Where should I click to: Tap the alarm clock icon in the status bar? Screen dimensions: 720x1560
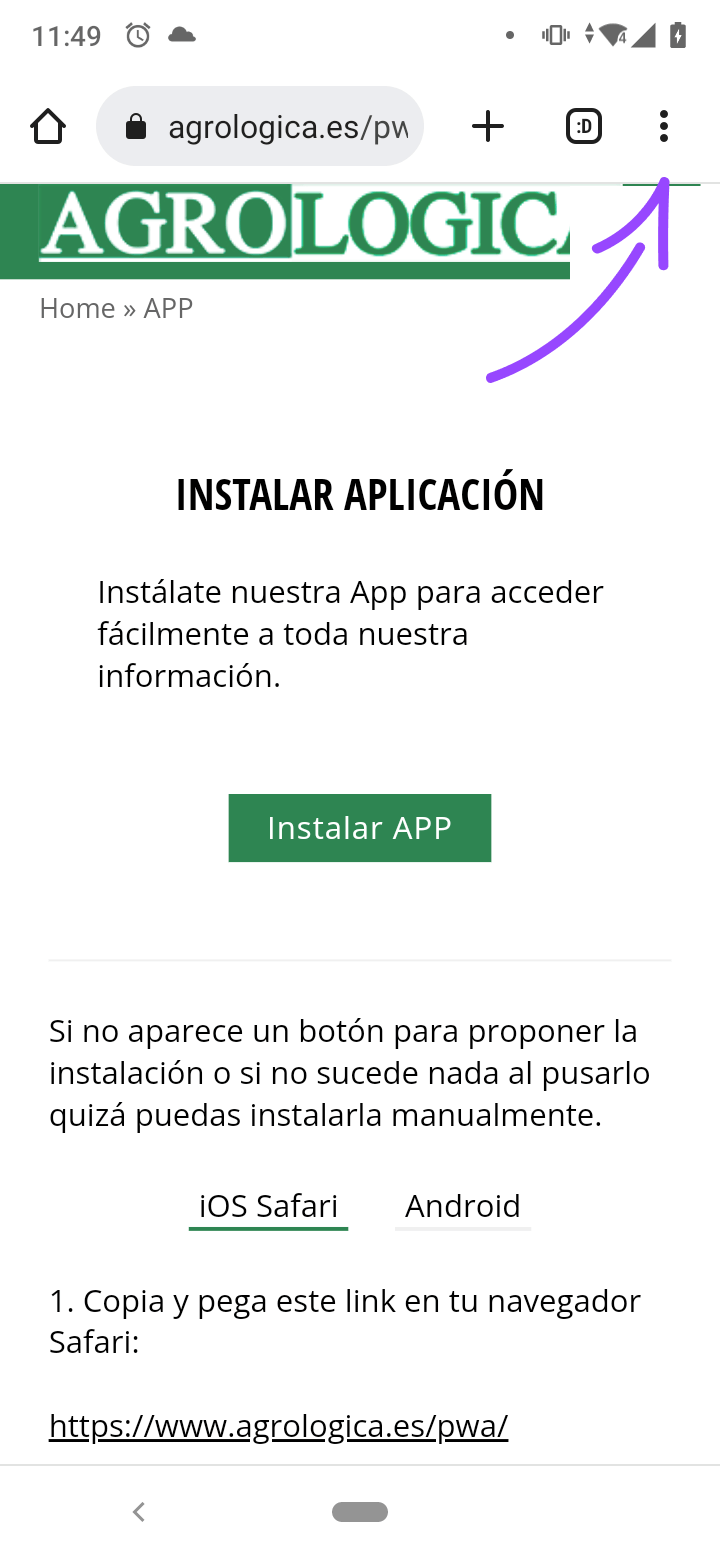coord(137,34)
